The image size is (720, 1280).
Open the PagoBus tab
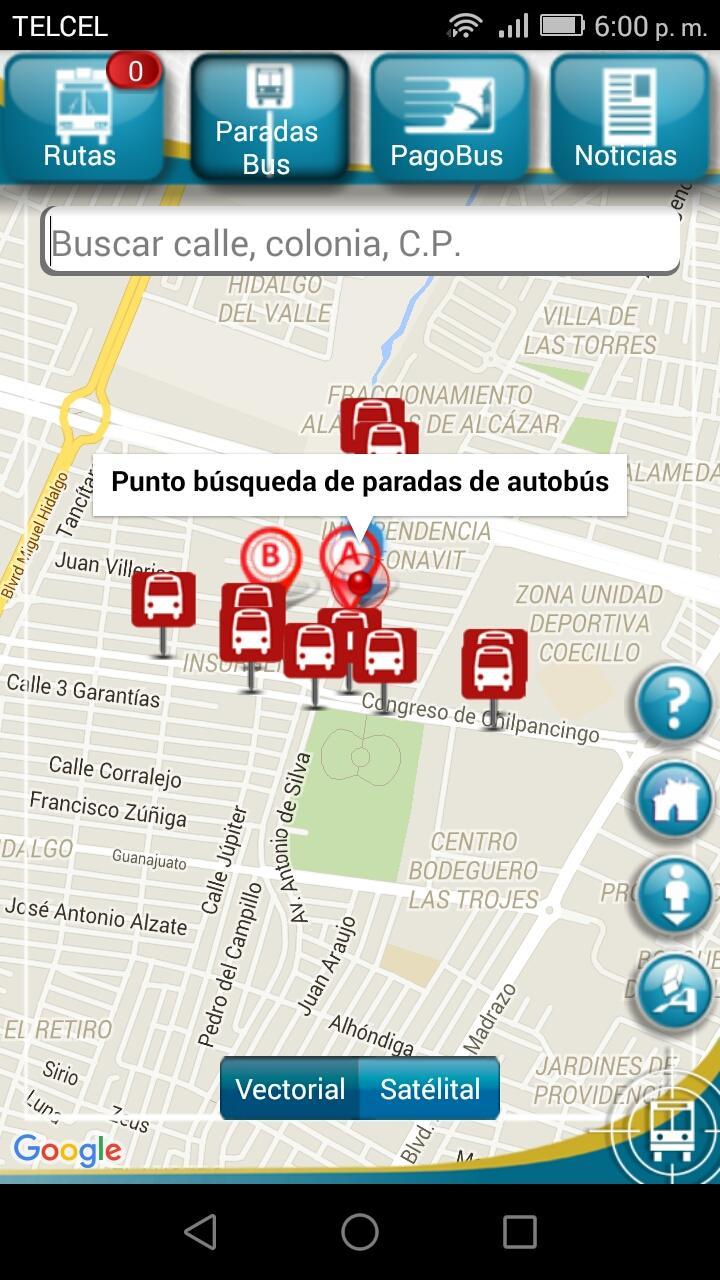(447, 116)
